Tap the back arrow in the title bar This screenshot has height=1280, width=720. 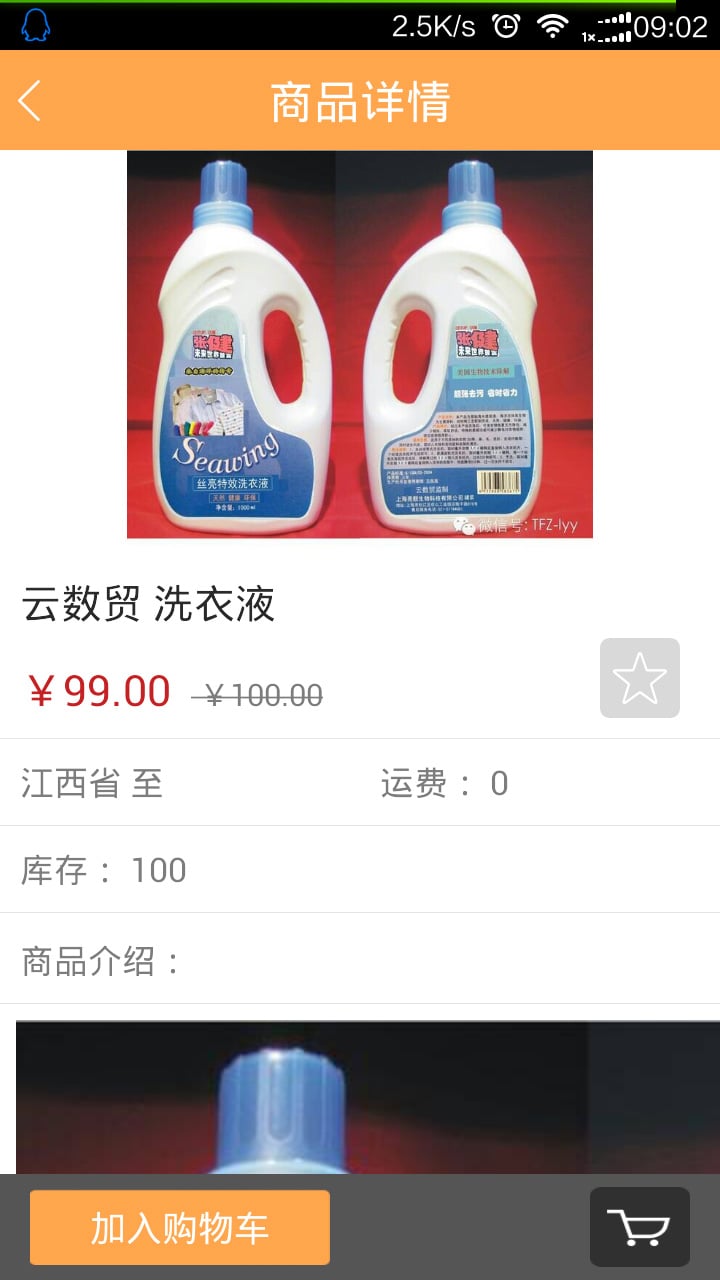(x=30, y=100)
